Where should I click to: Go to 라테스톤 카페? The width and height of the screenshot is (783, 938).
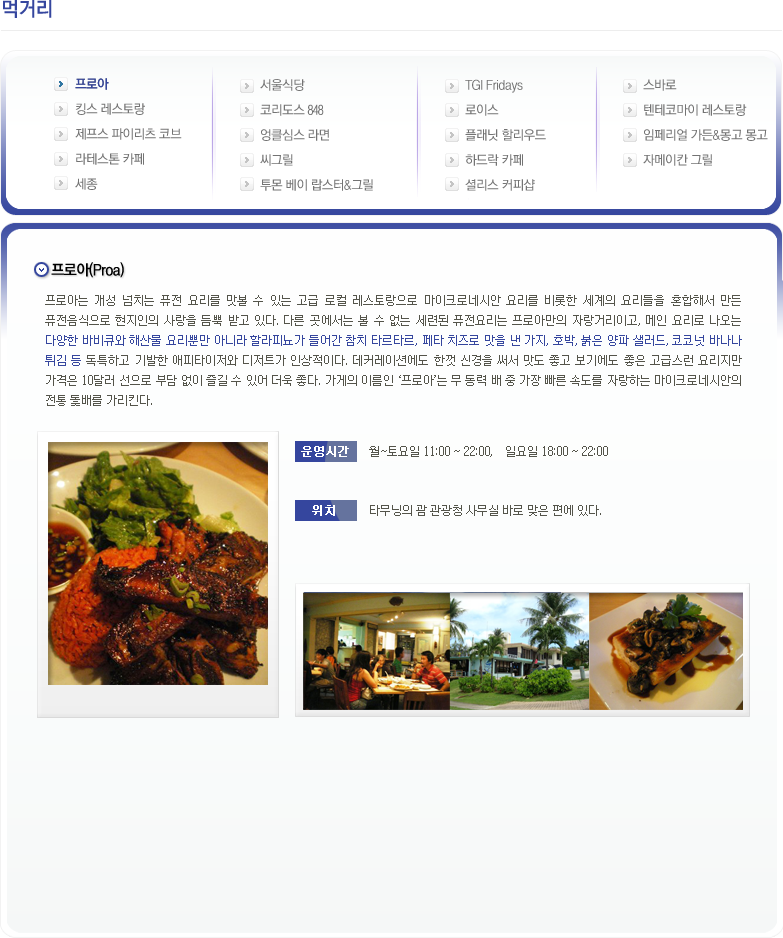point(109,159)
